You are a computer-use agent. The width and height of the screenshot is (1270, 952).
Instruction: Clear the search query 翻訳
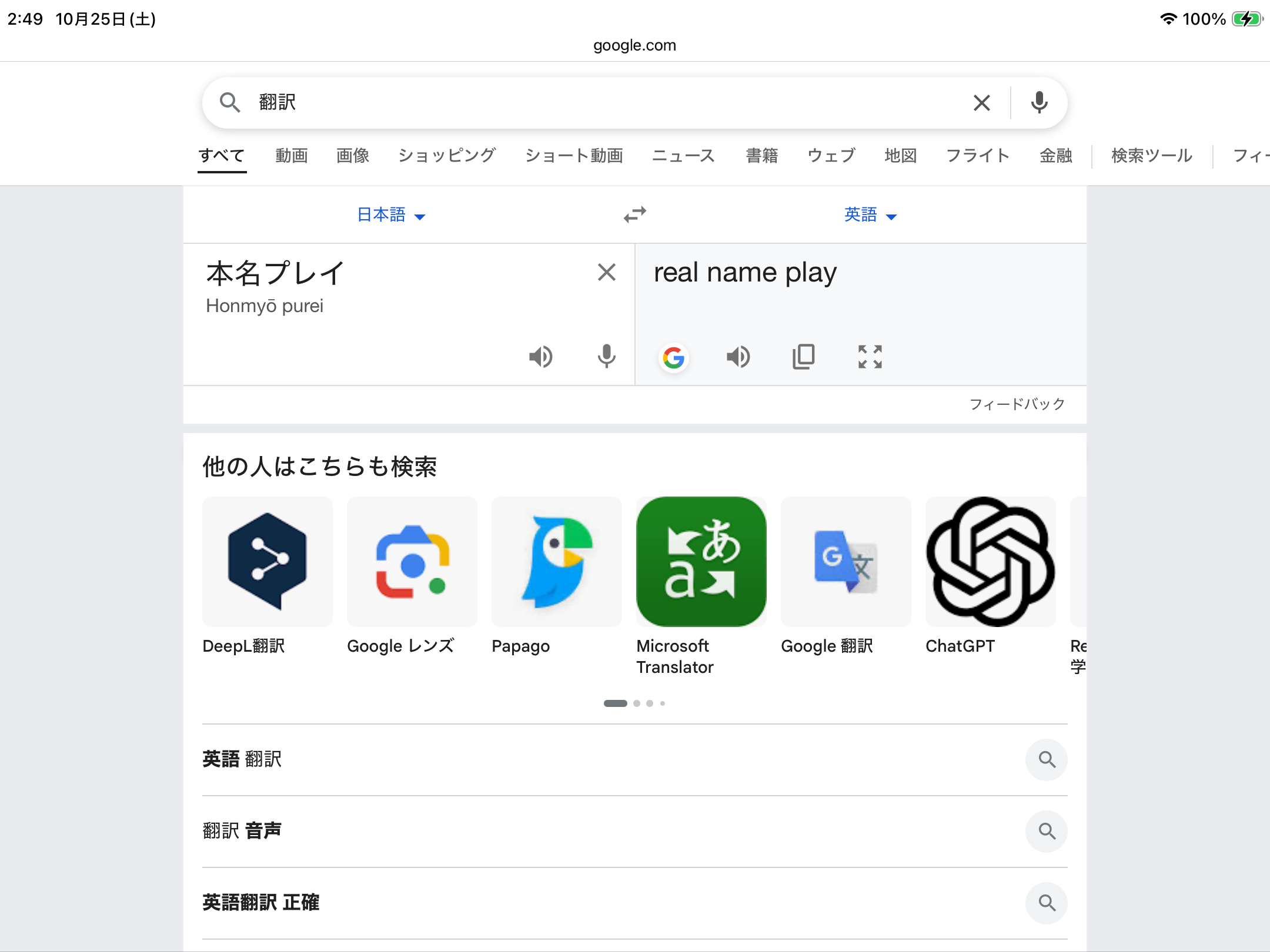point(981,103)
